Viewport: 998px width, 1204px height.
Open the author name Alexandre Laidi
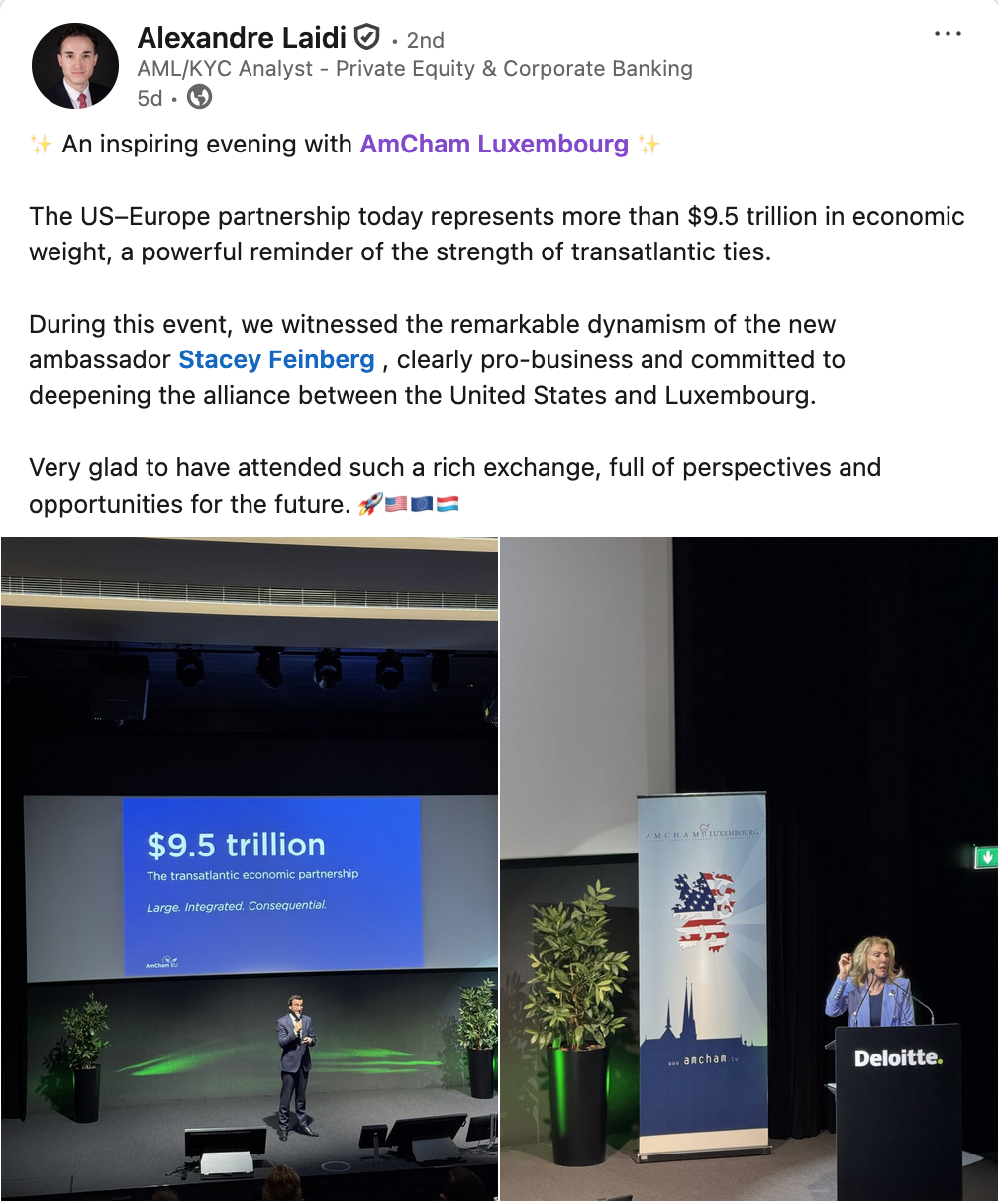click(243, 38)
